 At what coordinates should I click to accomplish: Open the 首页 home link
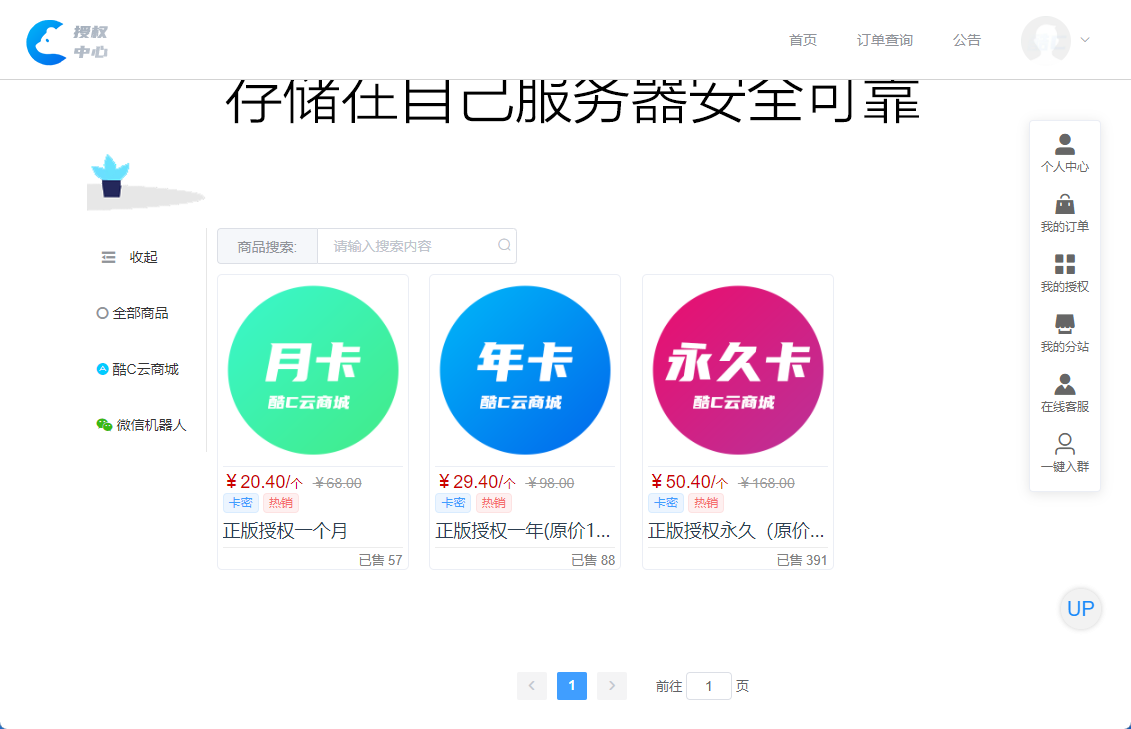(x=802, y=40)
